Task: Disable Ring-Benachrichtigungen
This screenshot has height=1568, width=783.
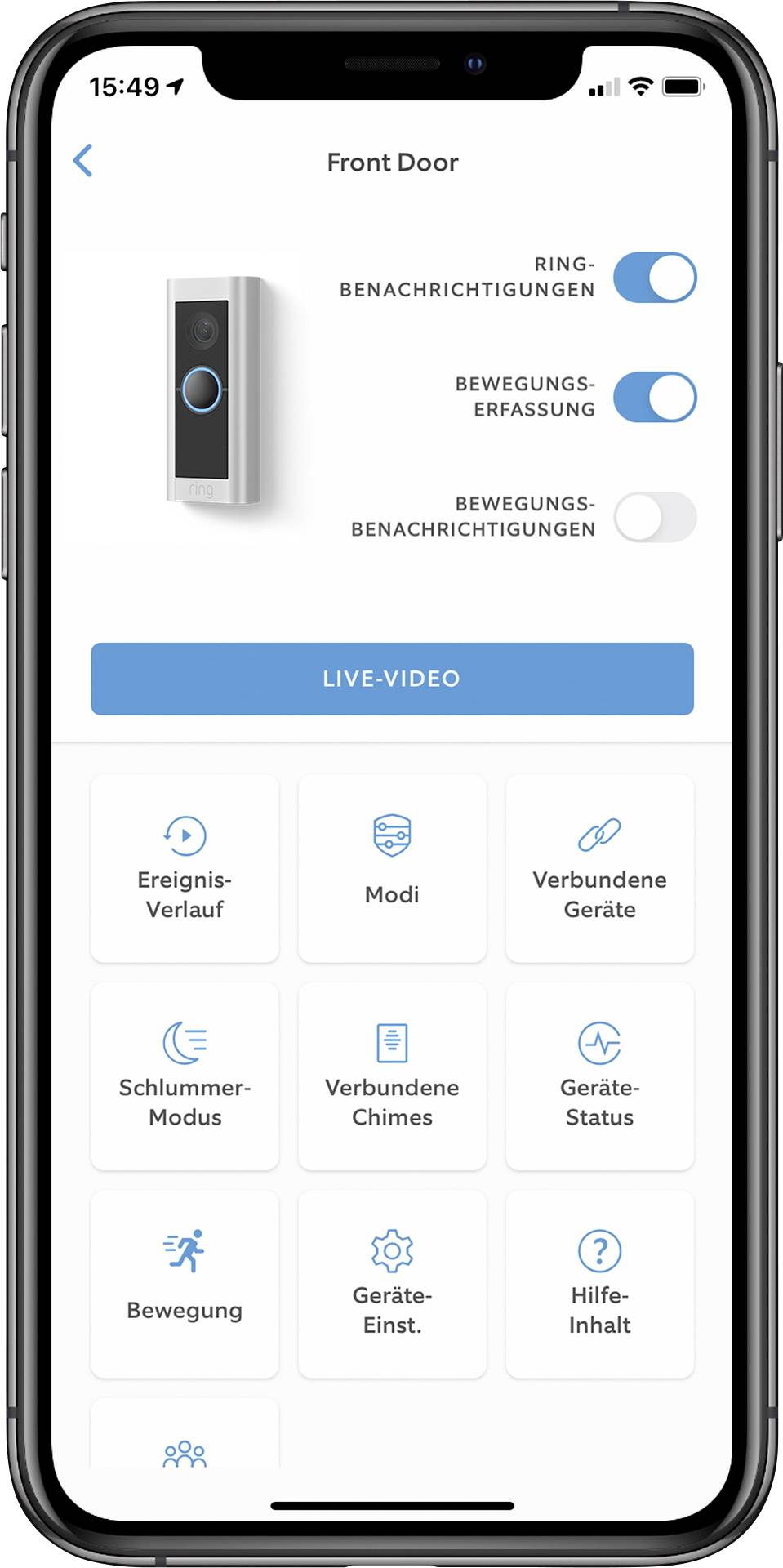Action: 656,277
